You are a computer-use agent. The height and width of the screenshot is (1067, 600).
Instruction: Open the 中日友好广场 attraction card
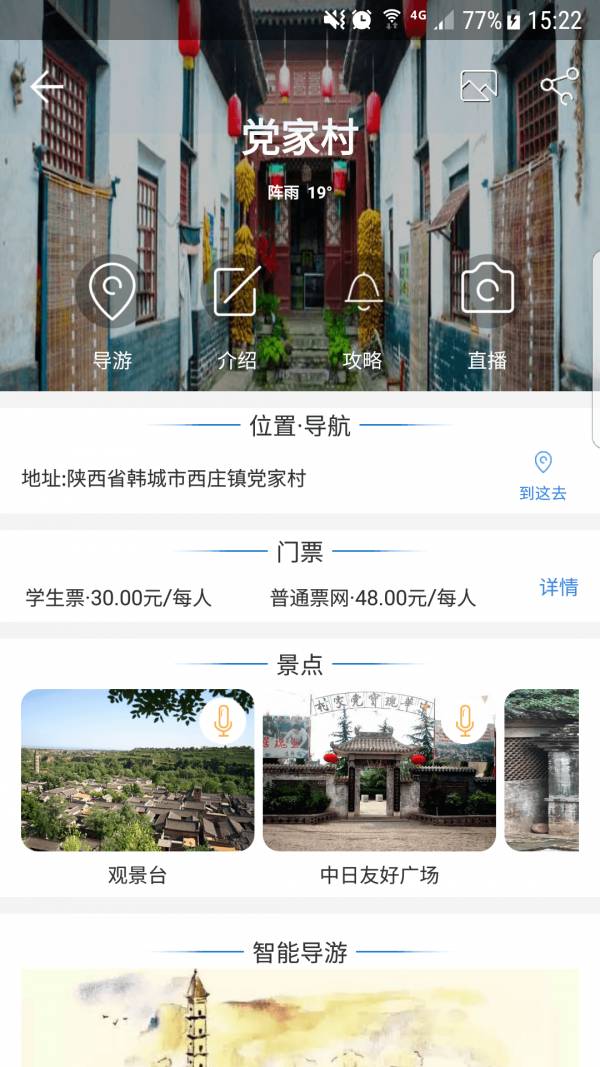tap(379, 771)
